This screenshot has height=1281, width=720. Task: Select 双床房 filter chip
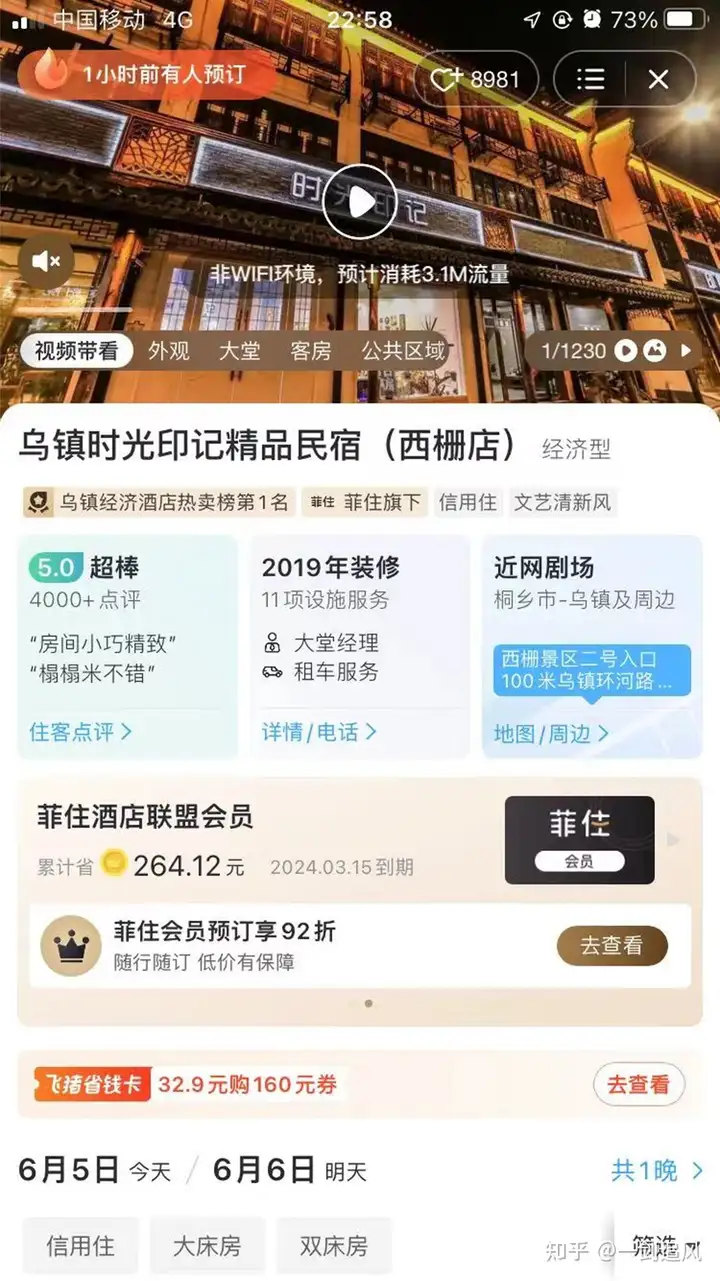(334, 1246)
